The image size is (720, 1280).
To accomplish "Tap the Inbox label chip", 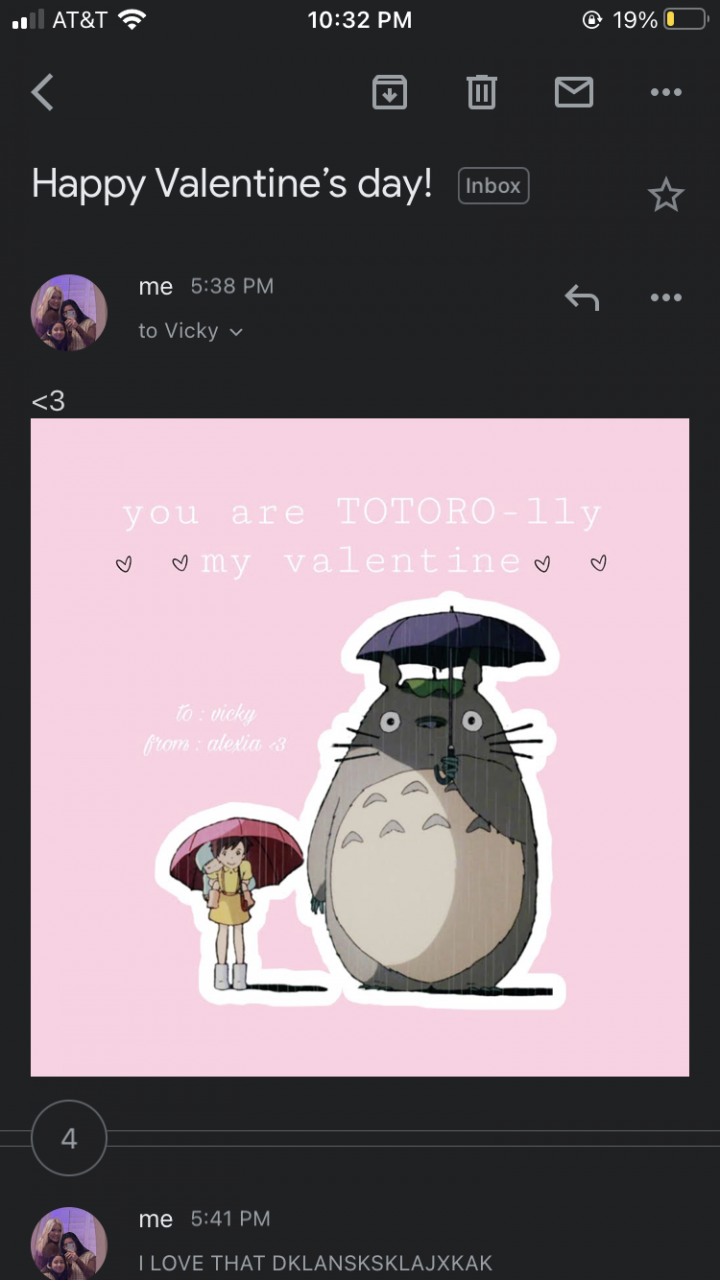I will coord(493,186).
